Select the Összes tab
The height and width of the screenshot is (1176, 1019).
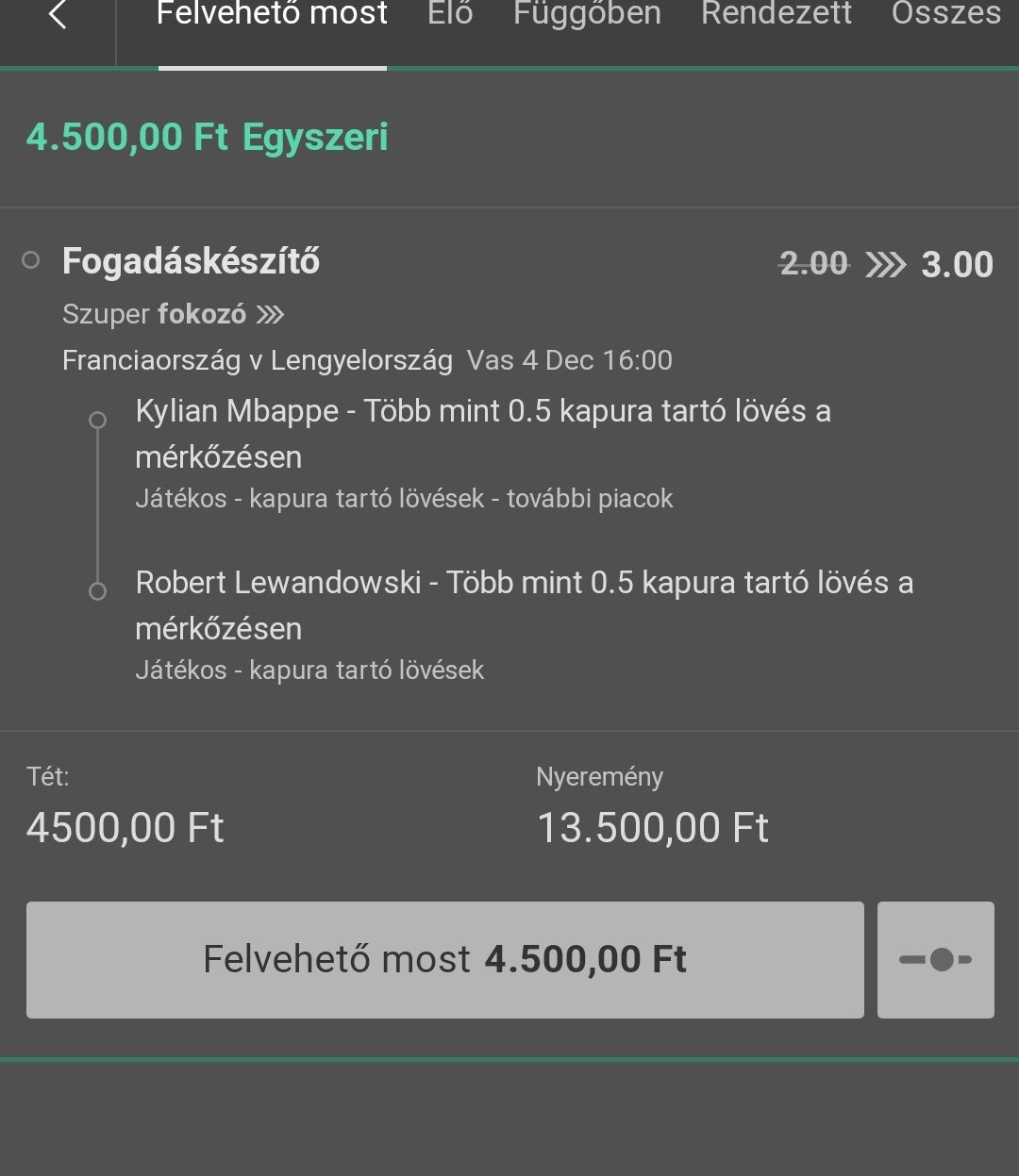[x=945, y=15]
